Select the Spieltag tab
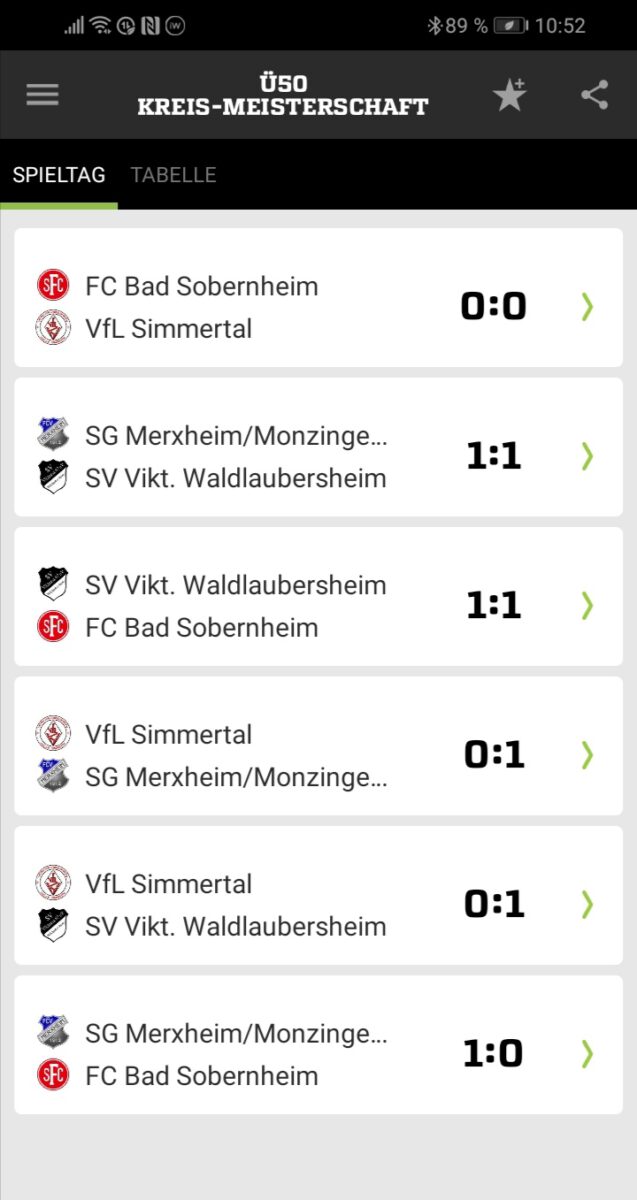The image size is (637, 1200). pyautogui.click(x=59, y=175)
